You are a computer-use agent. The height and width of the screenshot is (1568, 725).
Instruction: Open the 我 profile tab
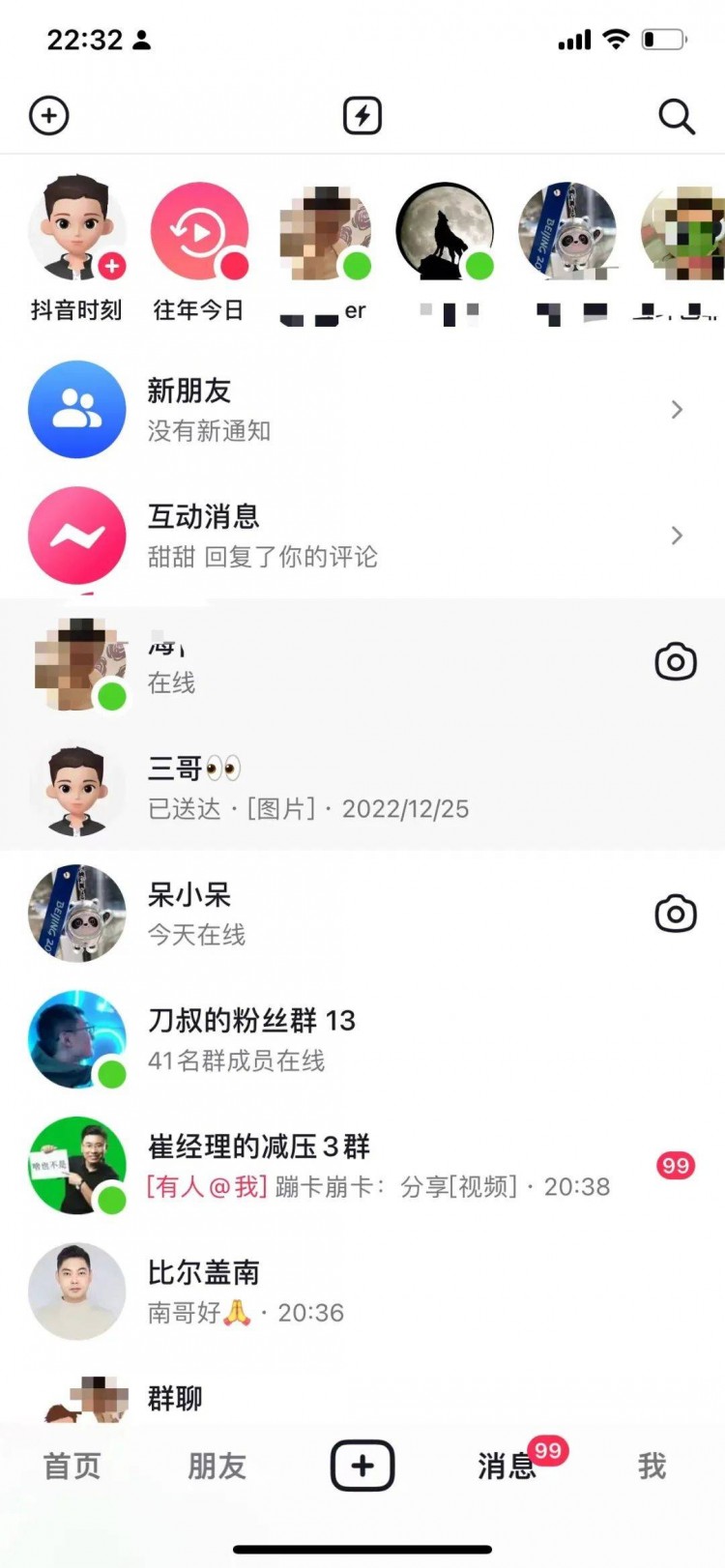[651, 1466]
